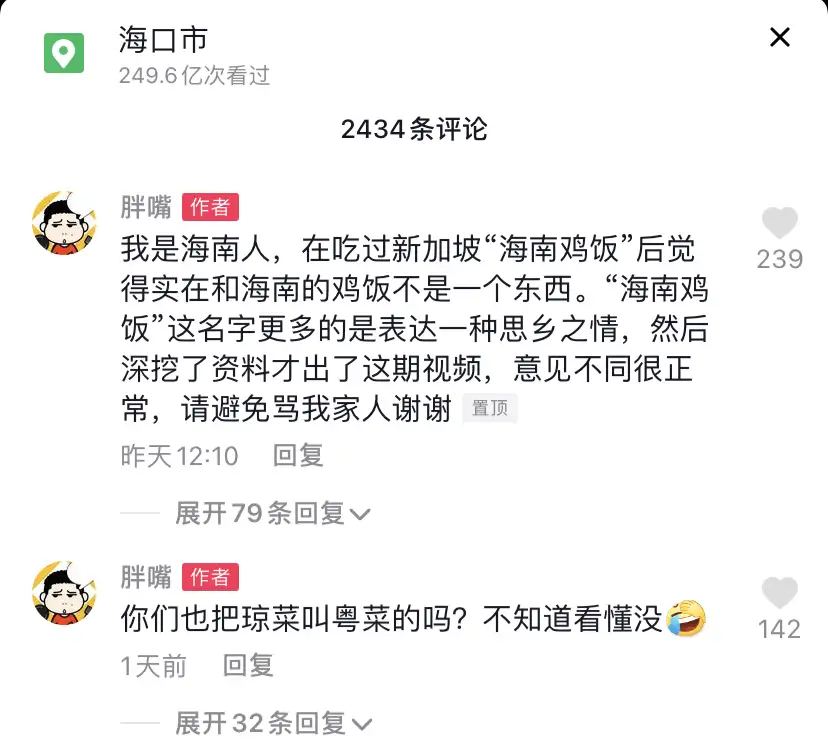Expand 展开32条回复
Image resolution: width=828 pixels, height=748 pixels.
[x=272, y=722]
